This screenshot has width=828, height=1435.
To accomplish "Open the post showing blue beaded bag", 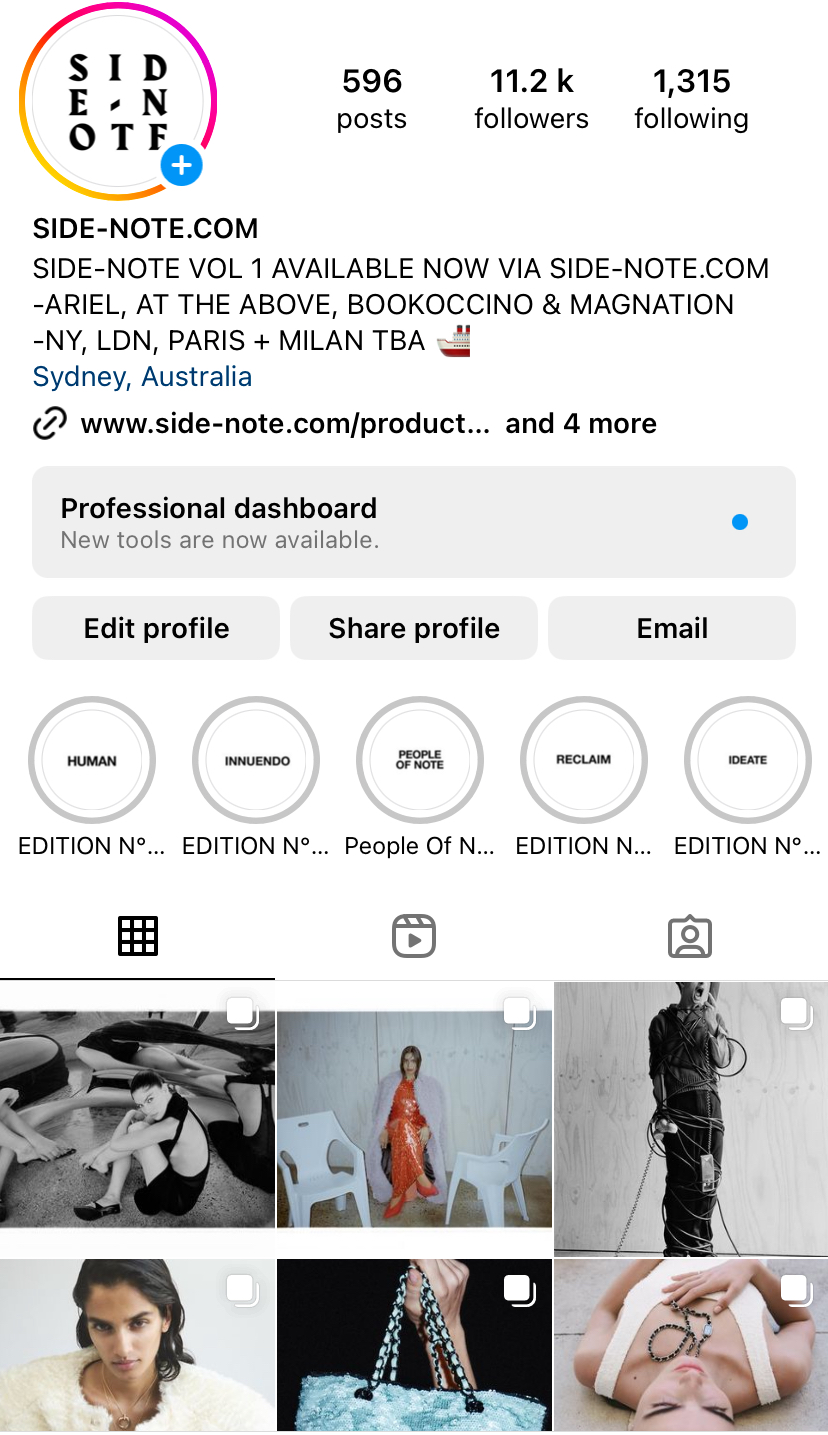I will [x=414, y=1345].
